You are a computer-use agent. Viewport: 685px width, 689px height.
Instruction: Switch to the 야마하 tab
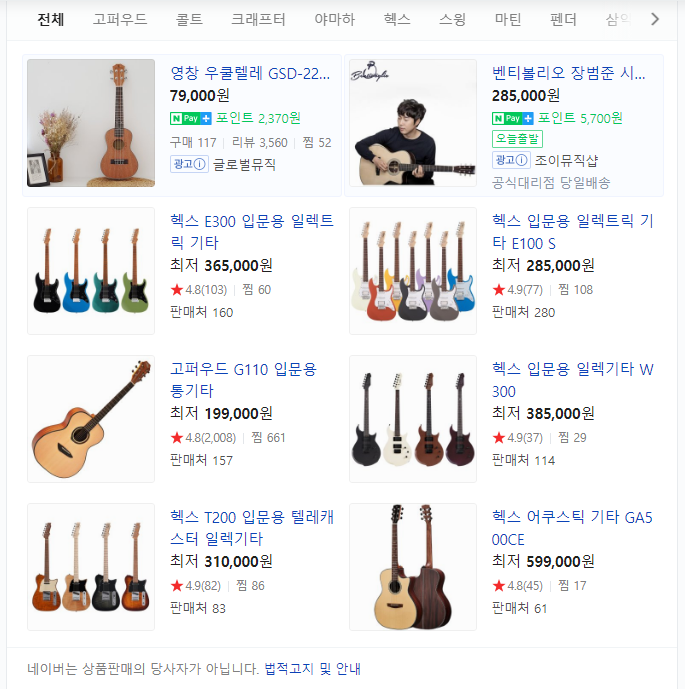[334, 19]
